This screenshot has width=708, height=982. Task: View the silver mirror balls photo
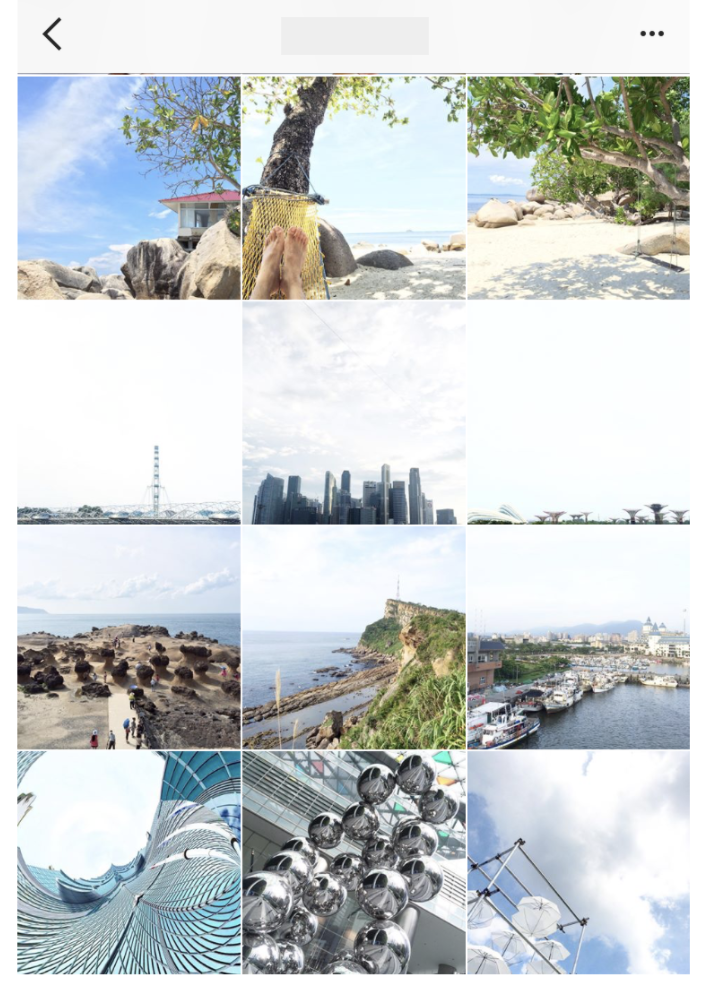pyautogui.click(x=354, y=862)
